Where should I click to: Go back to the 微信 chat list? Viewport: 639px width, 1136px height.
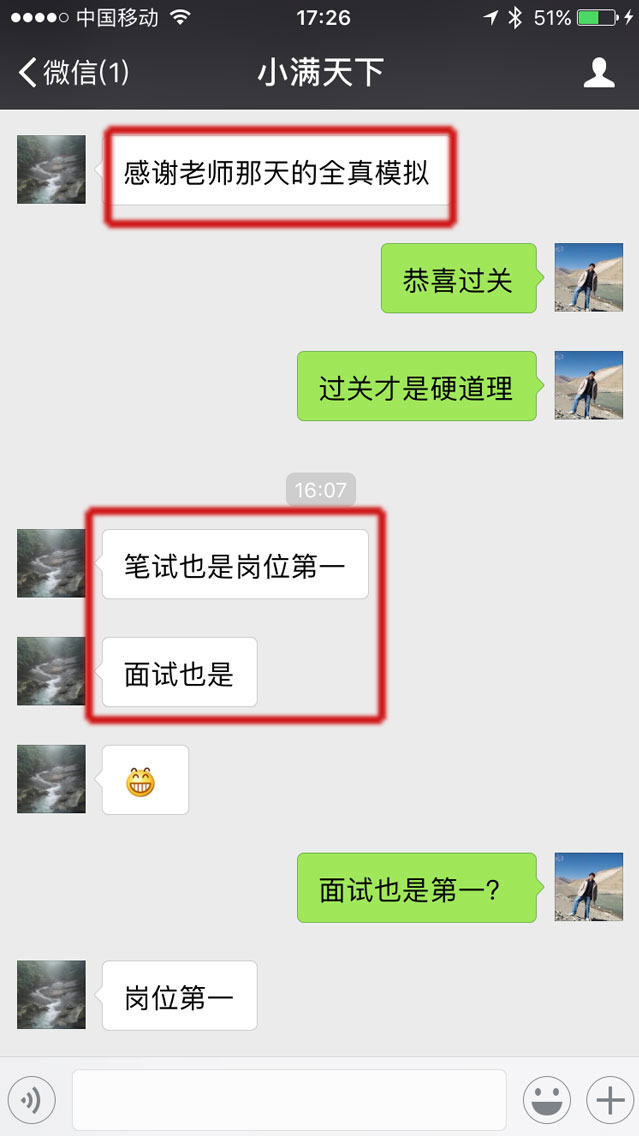72,73
